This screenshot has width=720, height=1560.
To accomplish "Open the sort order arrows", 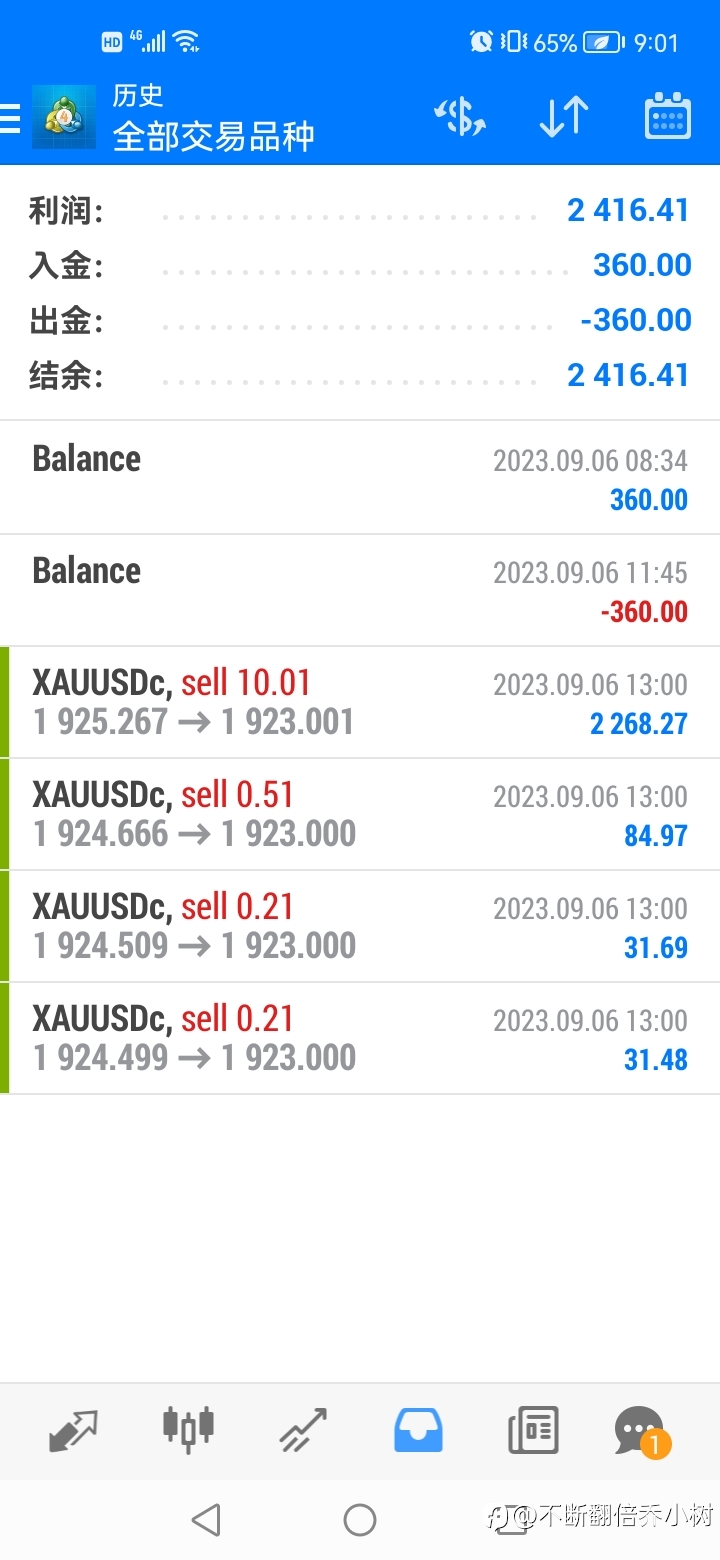I will click(564, 117).
